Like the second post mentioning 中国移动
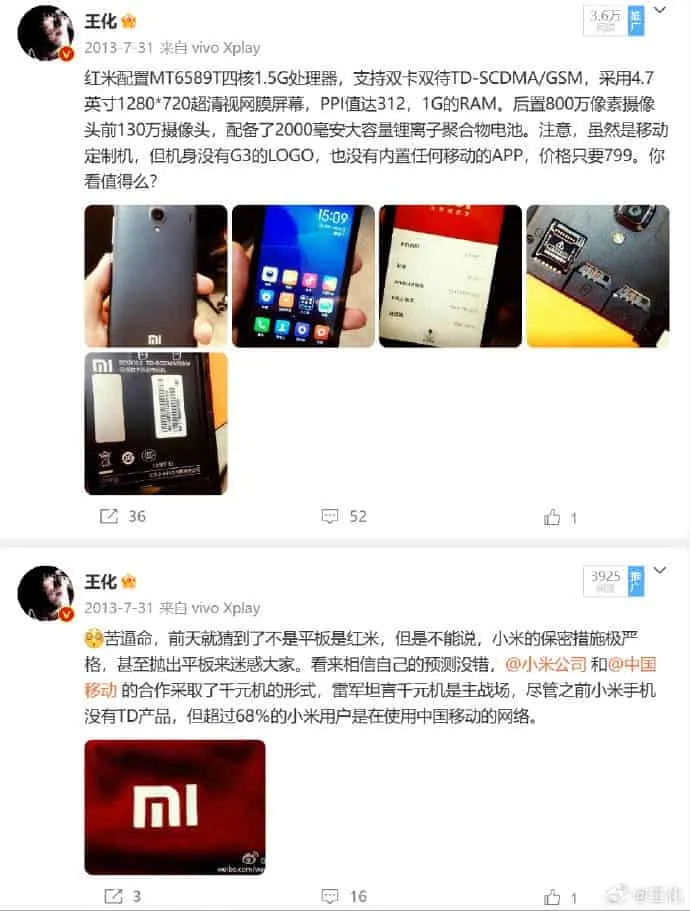 point(561,897)
